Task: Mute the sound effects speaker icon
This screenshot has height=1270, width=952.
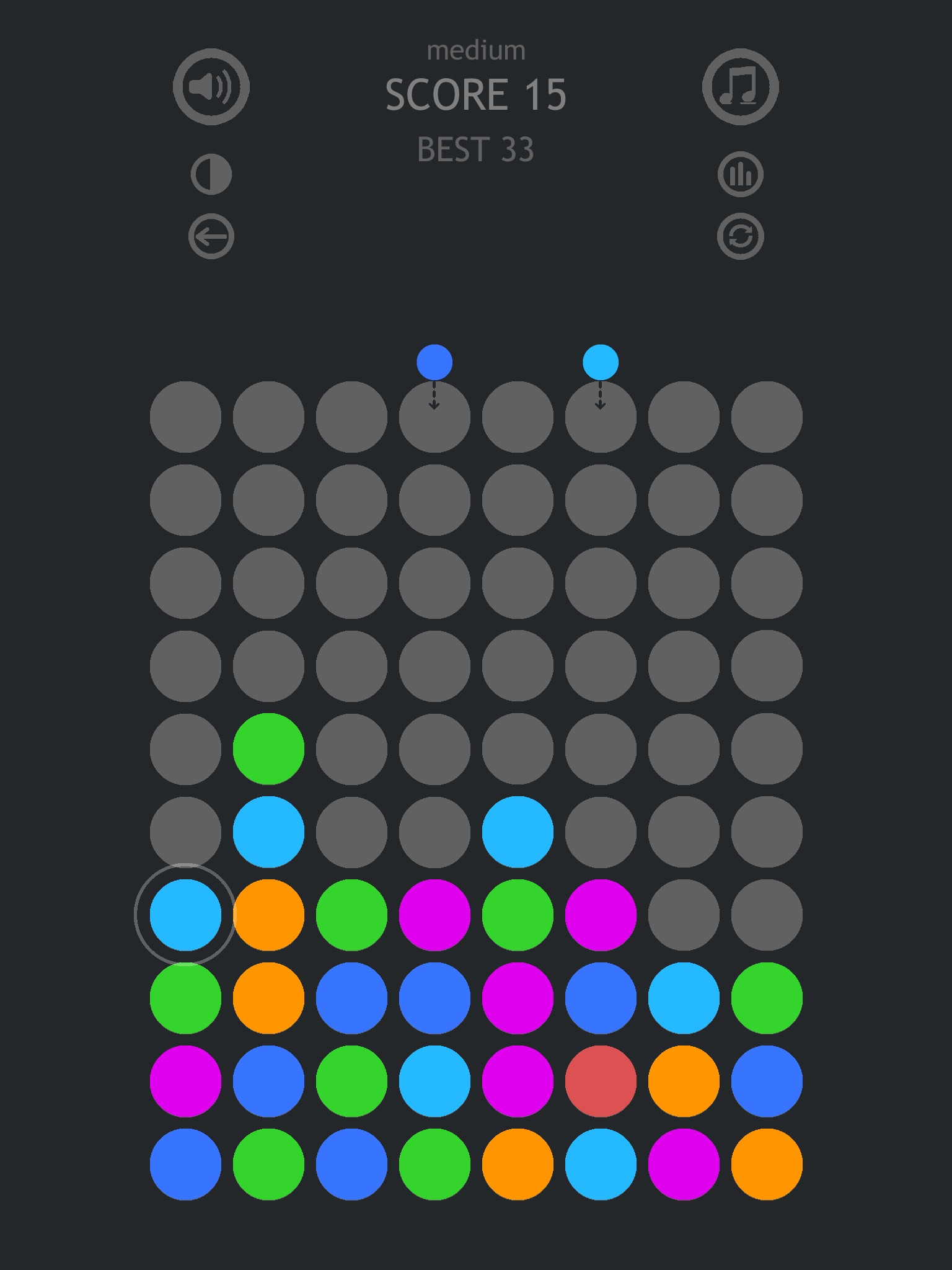Action: [x=211, y=87]
